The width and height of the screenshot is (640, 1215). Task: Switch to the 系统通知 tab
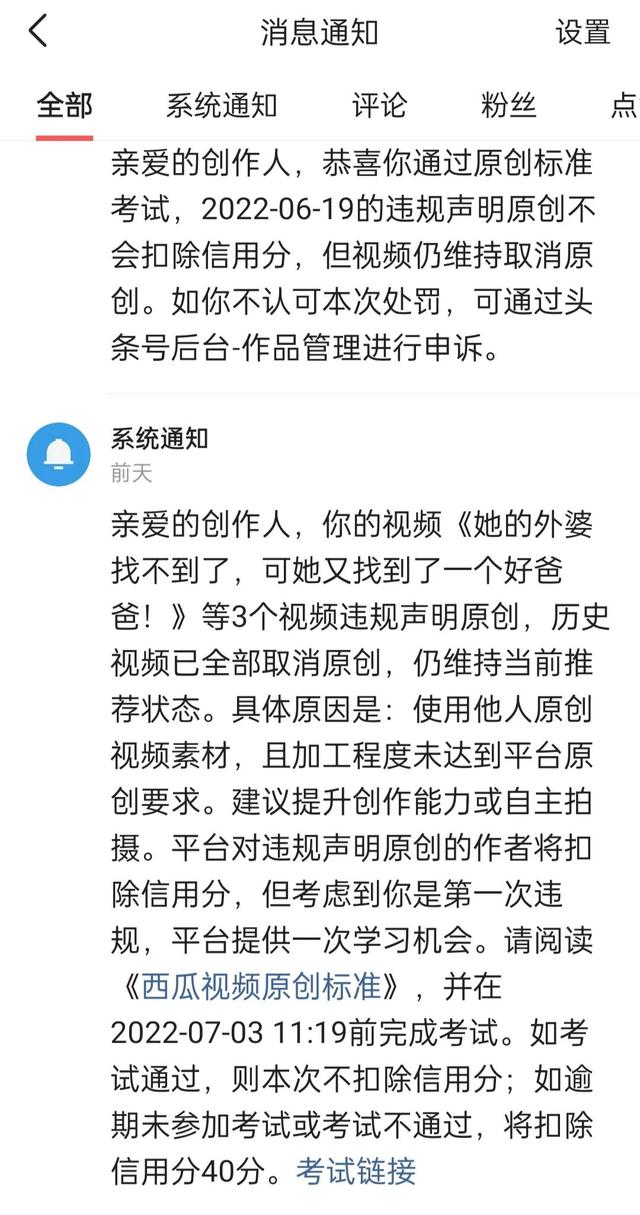click(x=221, y=106)
